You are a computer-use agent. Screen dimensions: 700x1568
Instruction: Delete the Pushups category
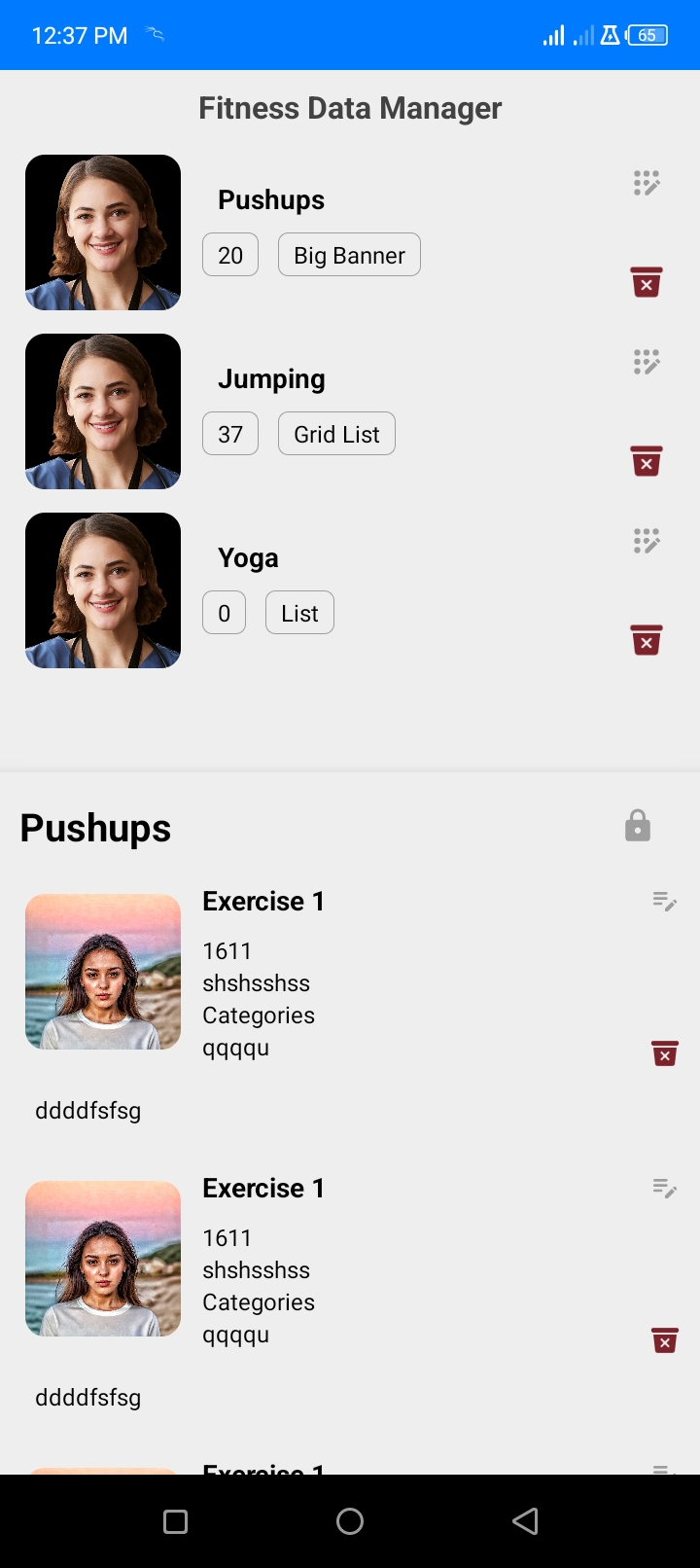(647, 282)
